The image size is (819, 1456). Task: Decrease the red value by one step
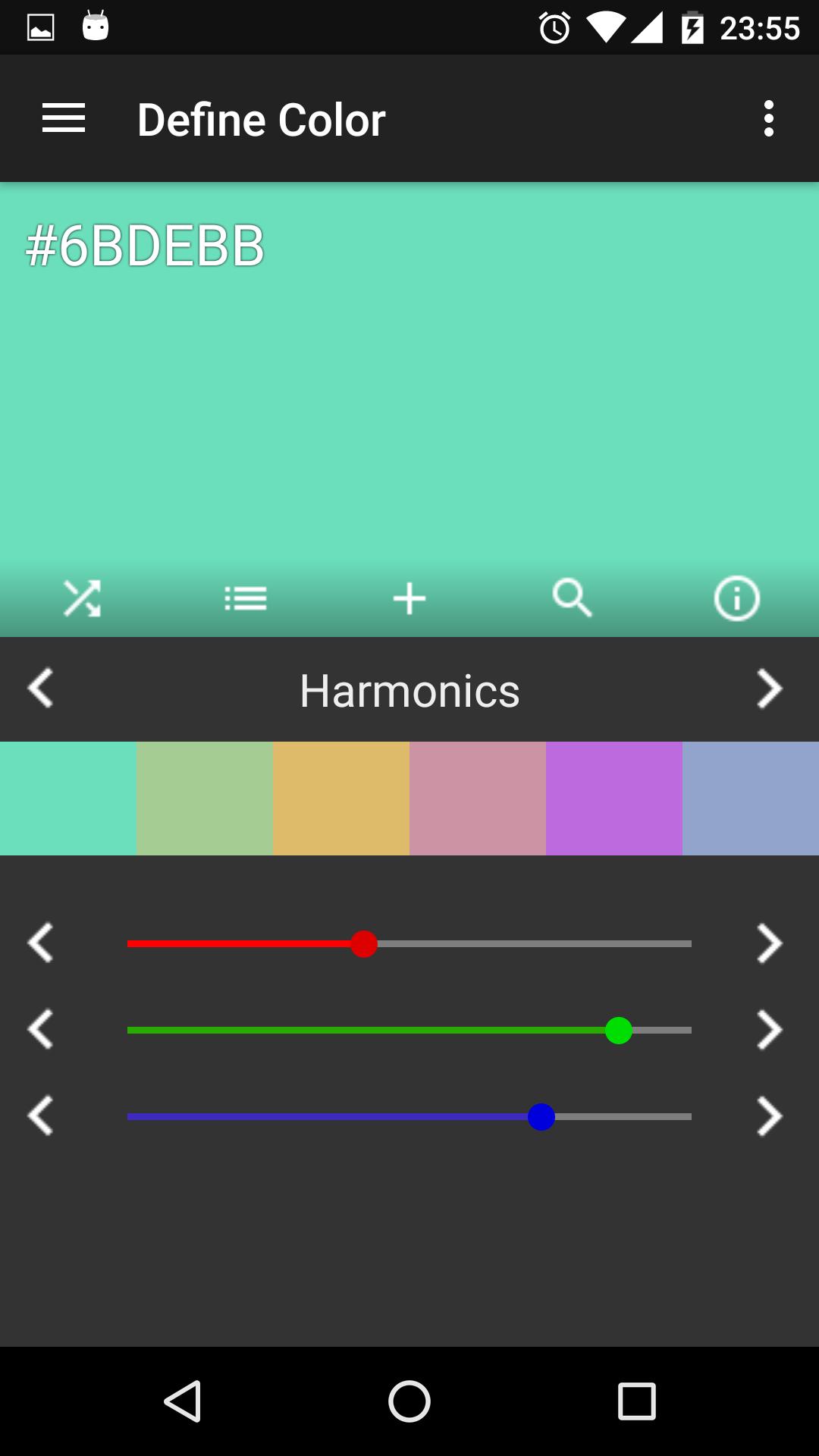coord(41,943)
